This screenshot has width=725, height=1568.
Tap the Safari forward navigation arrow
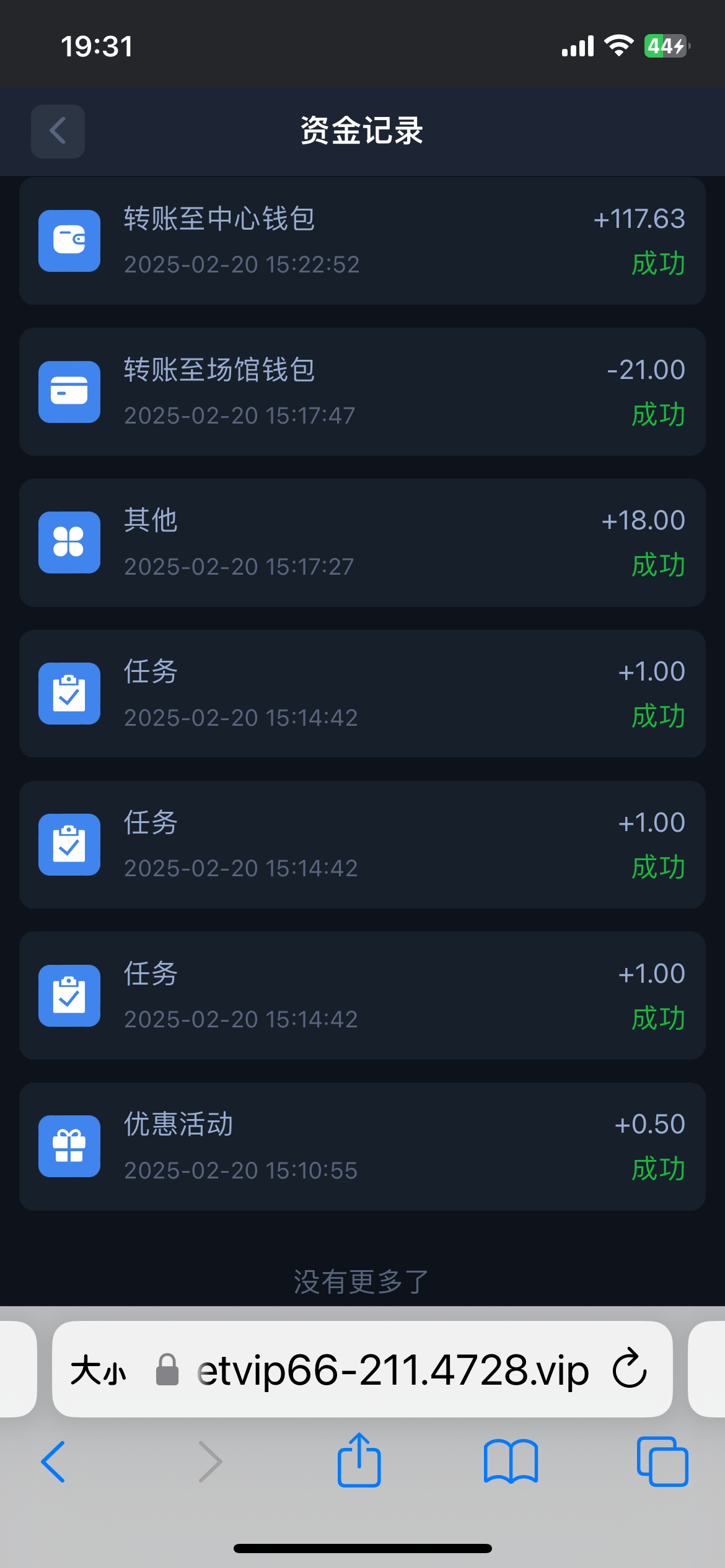point(211,1462)
